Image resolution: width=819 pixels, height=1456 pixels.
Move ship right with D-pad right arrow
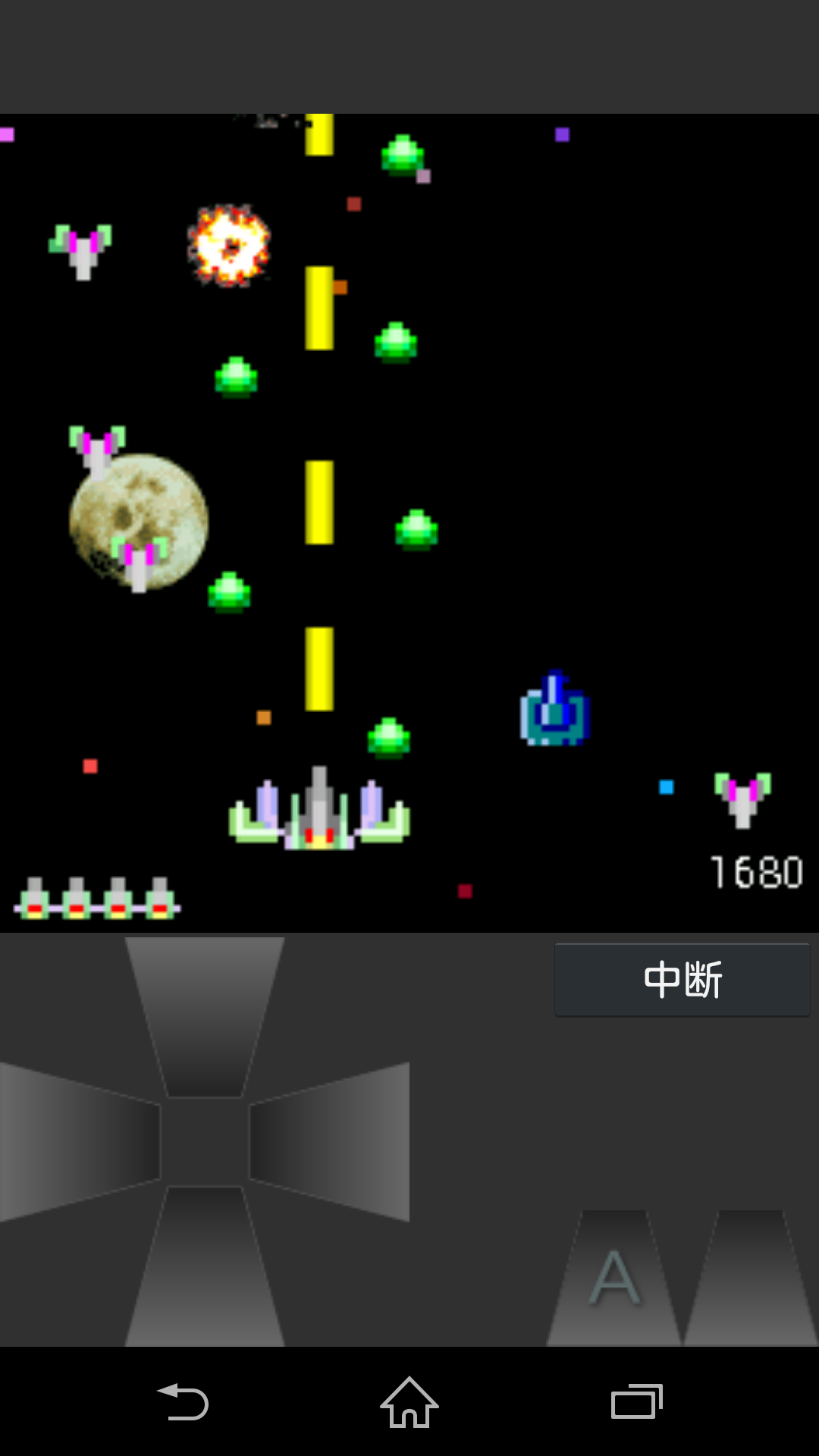pos(330,1142)
